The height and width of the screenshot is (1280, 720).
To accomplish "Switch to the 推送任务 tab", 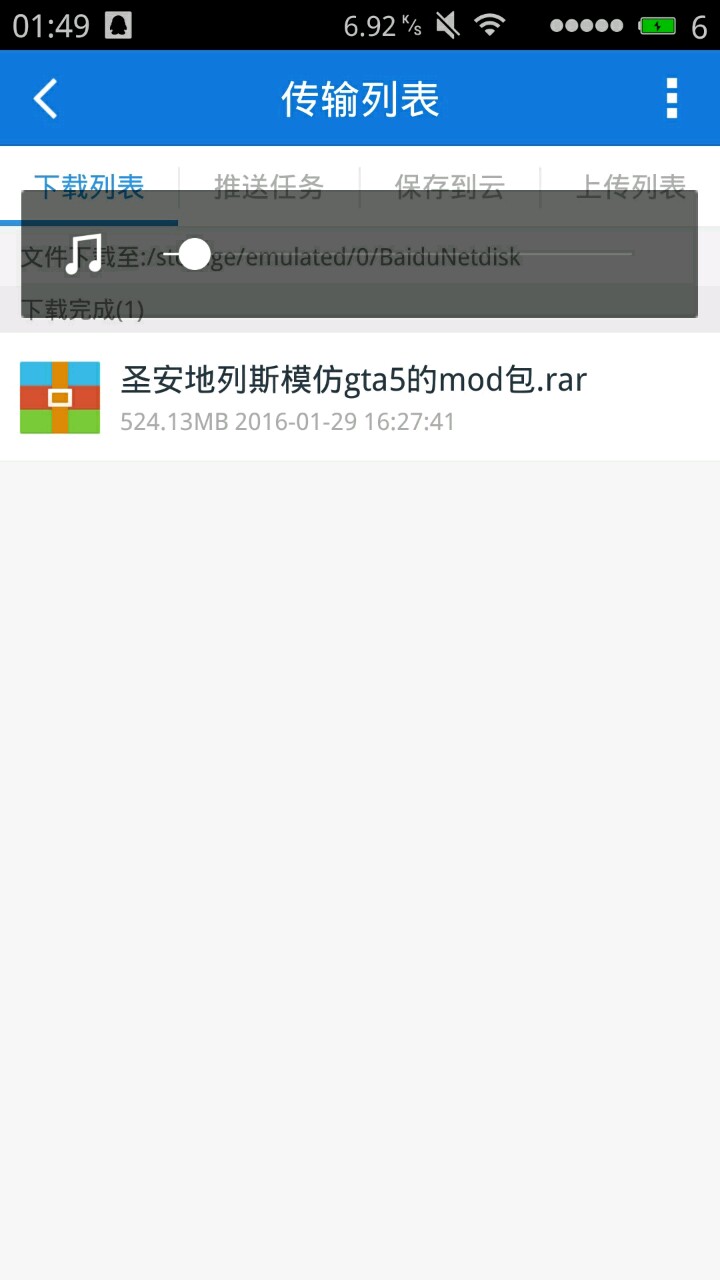I will click(x=268, y=186).
